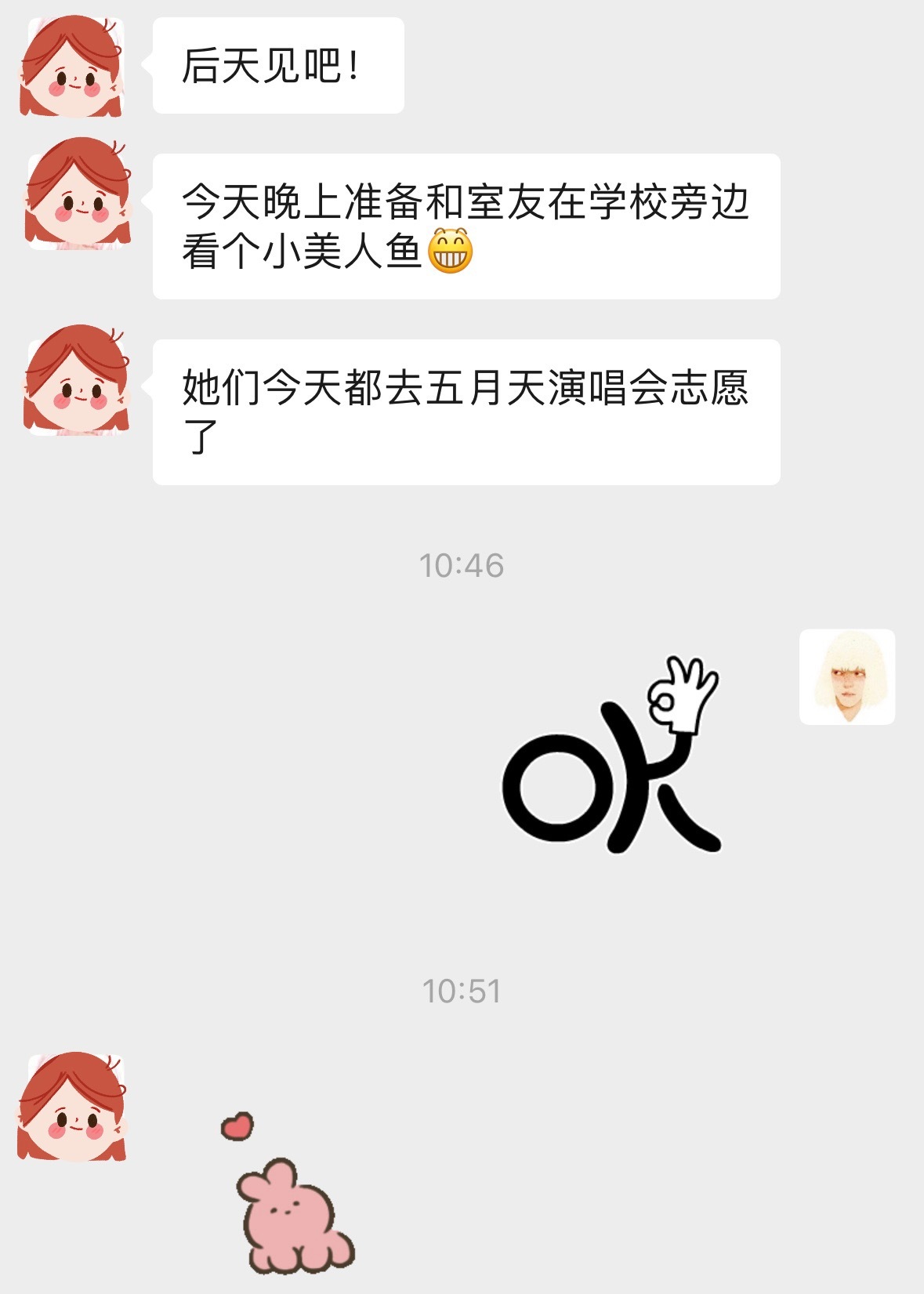
Task: Tap your own avatar beside the OK sticker
Action: tap(846, 676)
